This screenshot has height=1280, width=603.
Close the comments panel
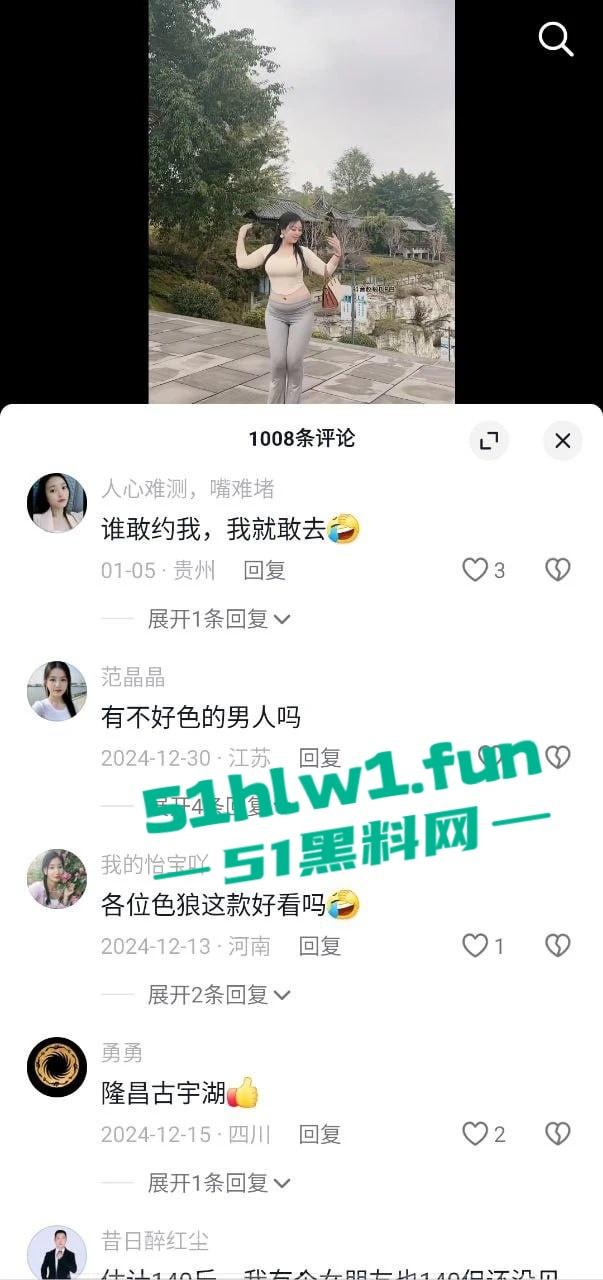pos(562,440)
